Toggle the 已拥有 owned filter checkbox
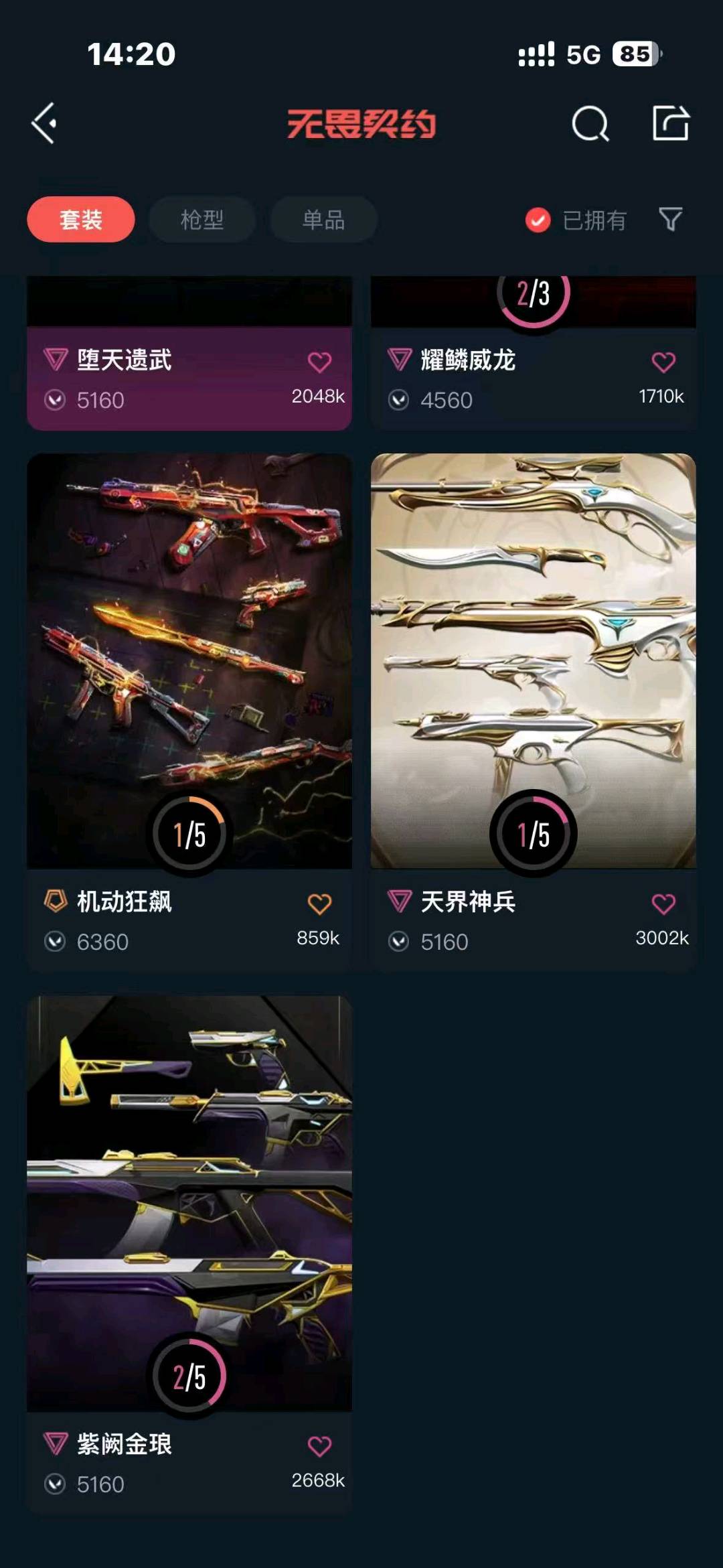 tap(538, 220)
